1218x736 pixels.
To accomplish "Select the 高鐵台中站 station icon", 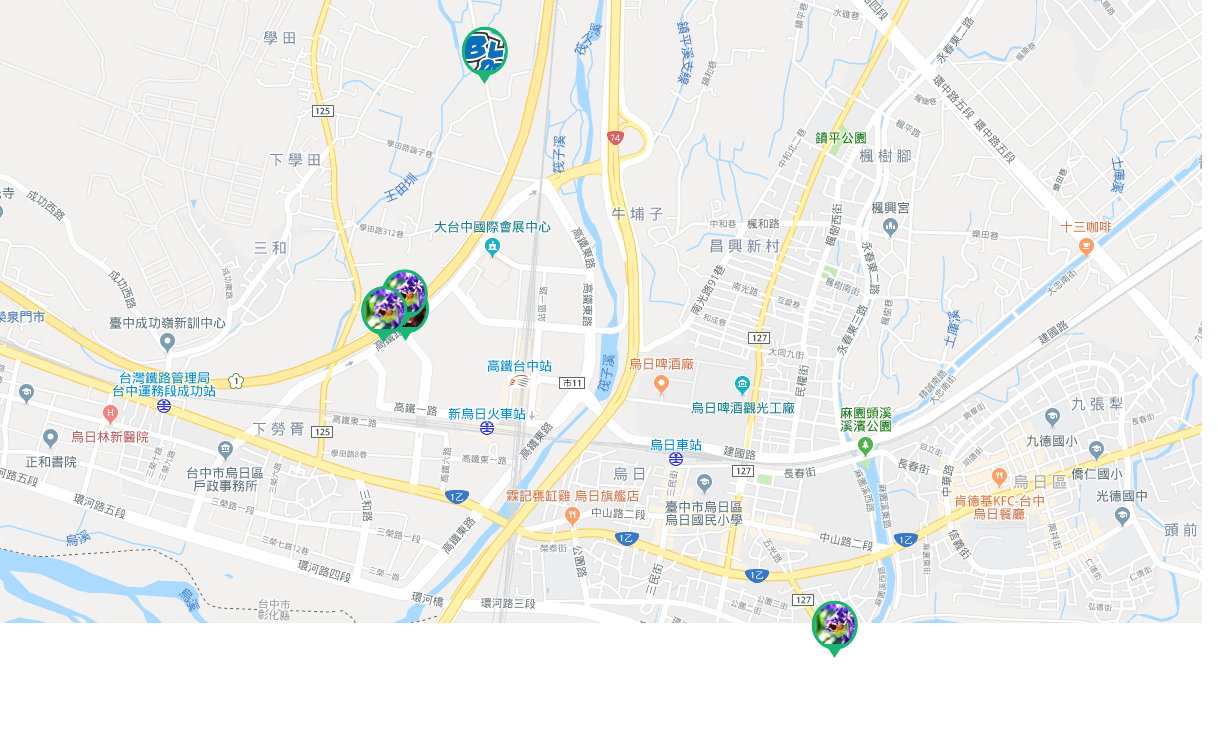I will click(519, 383).
